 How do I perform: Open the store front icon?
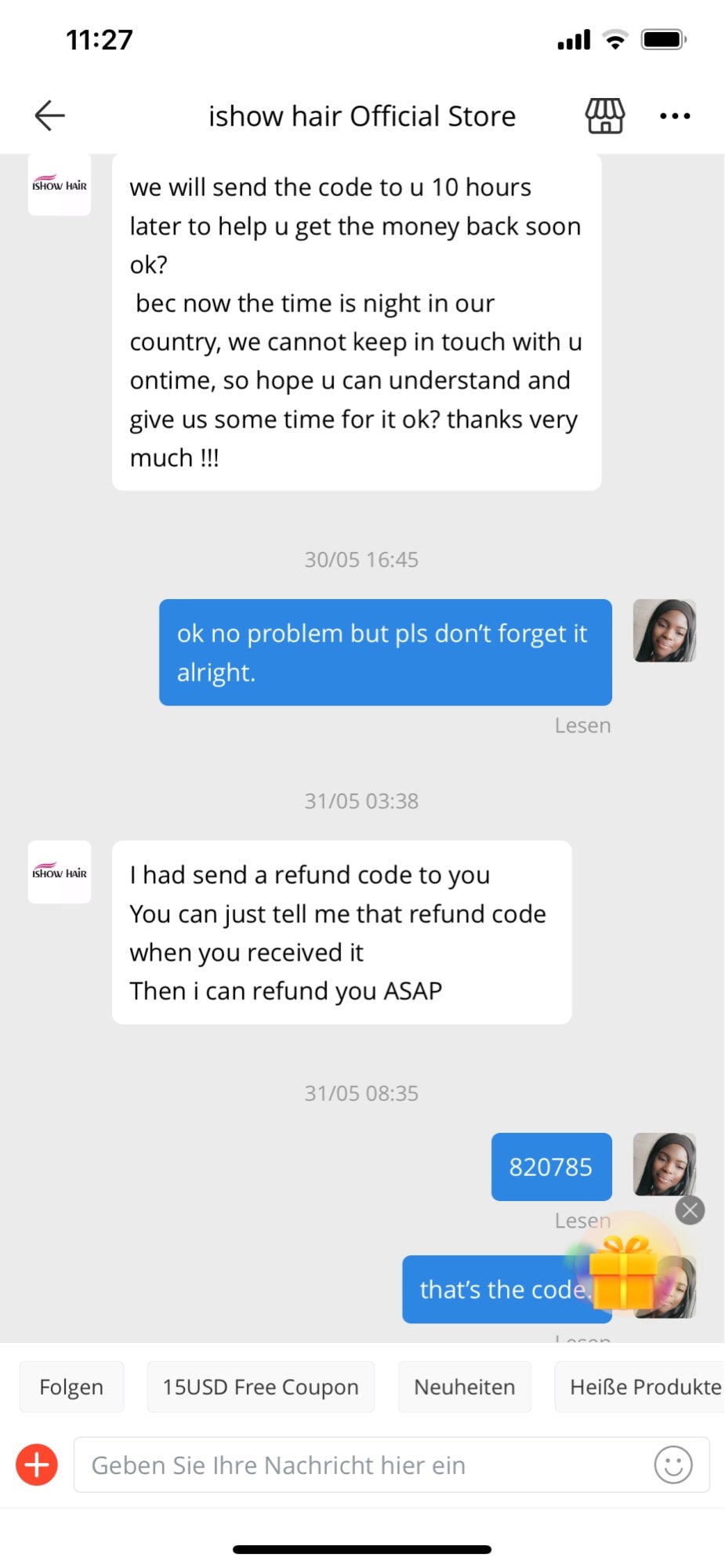605,116
